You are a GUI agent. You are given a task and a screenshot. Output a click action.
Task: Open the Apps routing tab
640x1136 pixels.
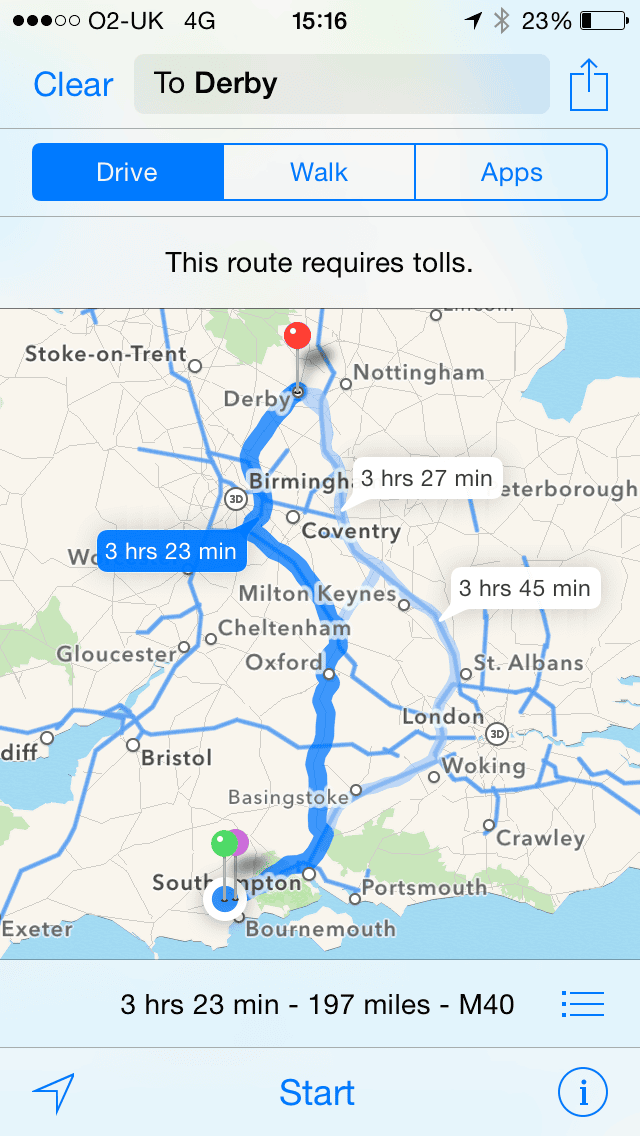click(511, 172)
